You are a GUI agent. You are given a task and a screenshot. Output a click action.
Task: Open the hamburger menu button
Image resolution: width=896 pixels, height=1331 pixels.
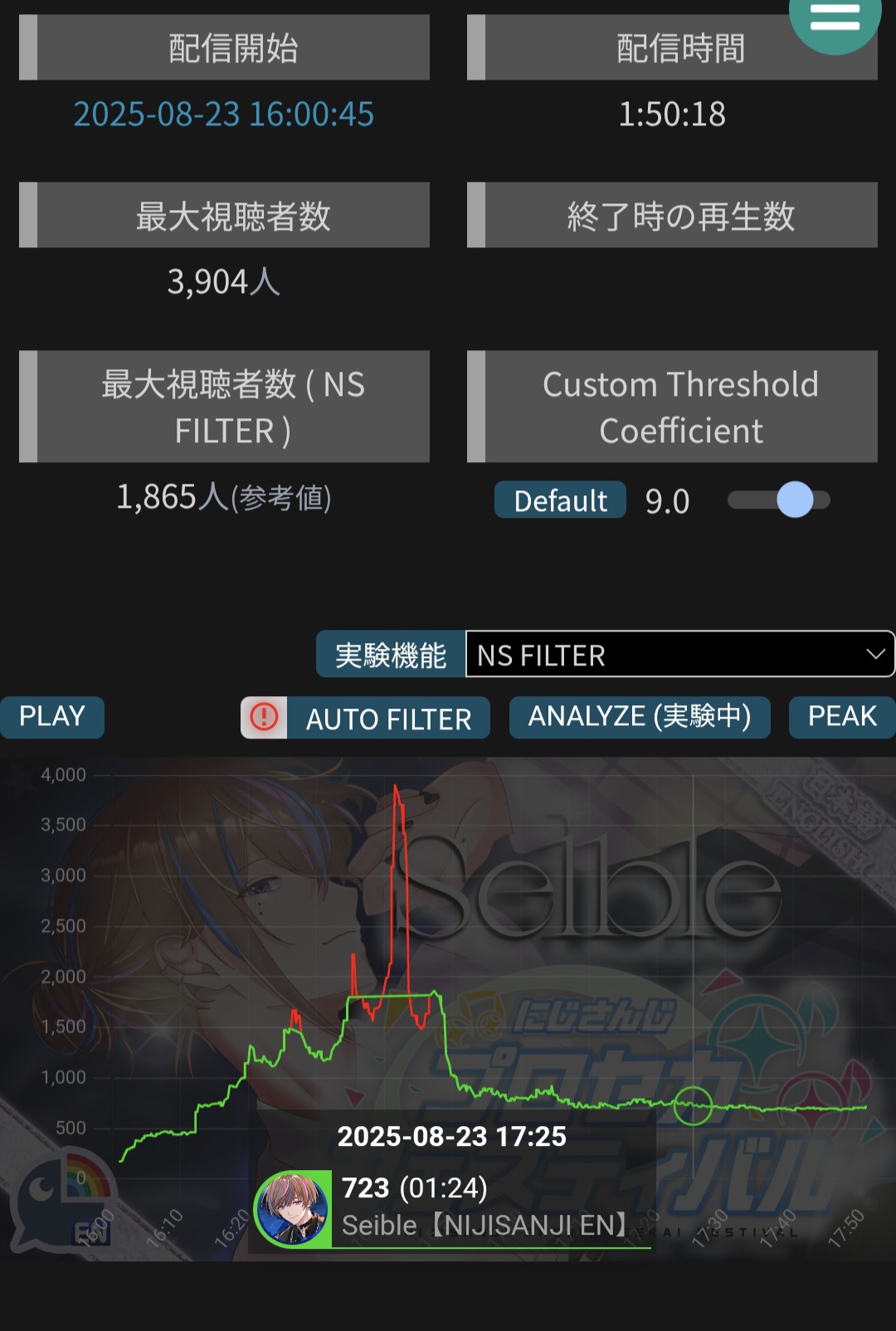[835, 18]
